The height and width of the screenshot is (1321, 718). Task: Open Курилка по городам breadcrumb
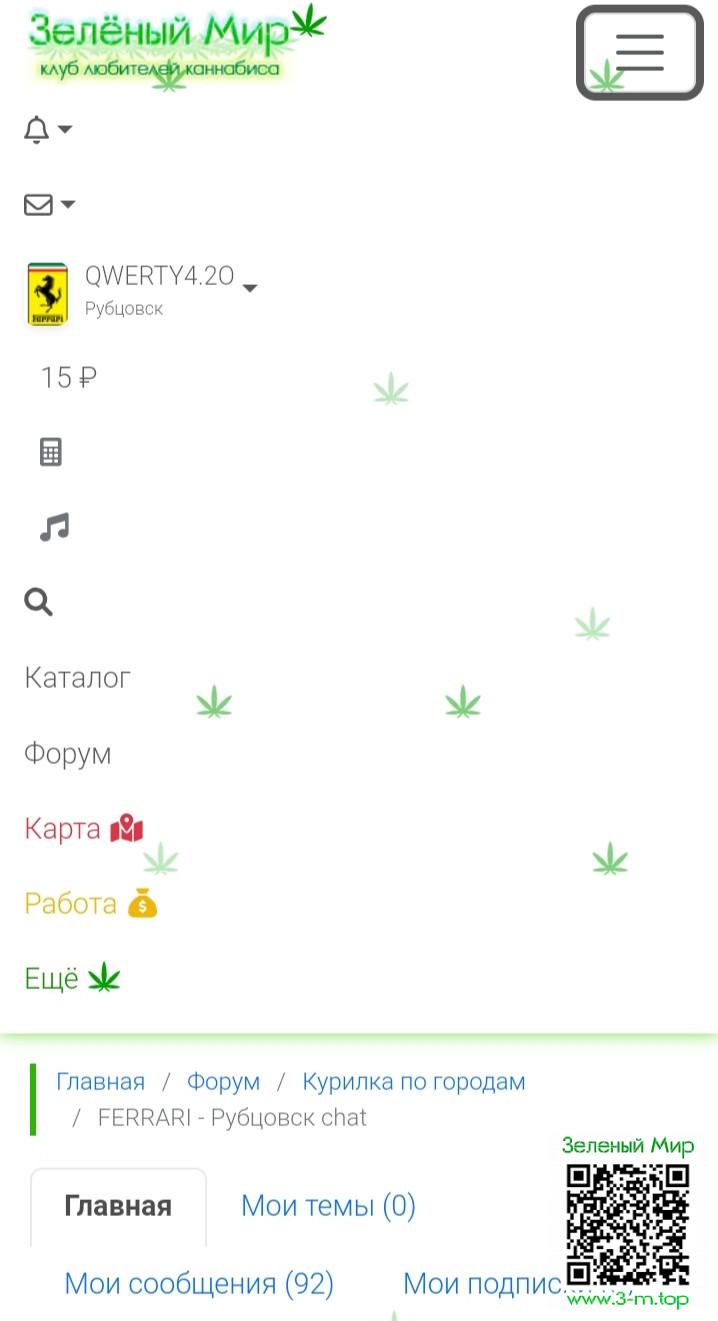point(413,1082)
